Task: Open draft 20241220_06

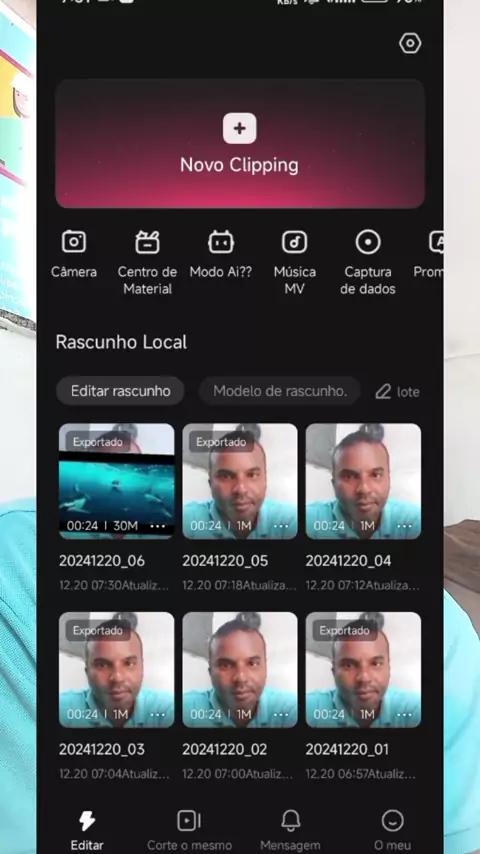Action: (x=117, y=481)
